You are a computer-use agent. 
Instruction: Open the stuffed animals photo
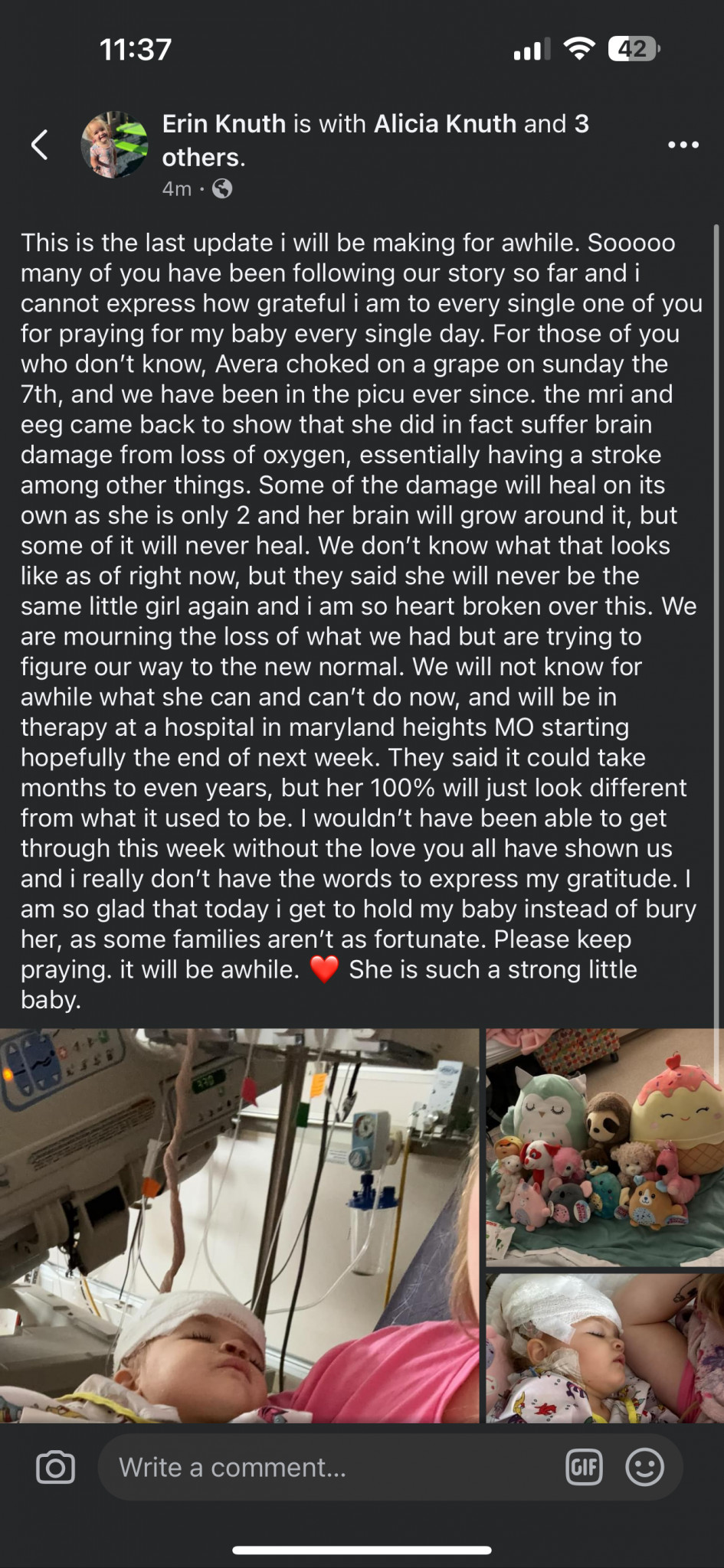pos(604,1147)
